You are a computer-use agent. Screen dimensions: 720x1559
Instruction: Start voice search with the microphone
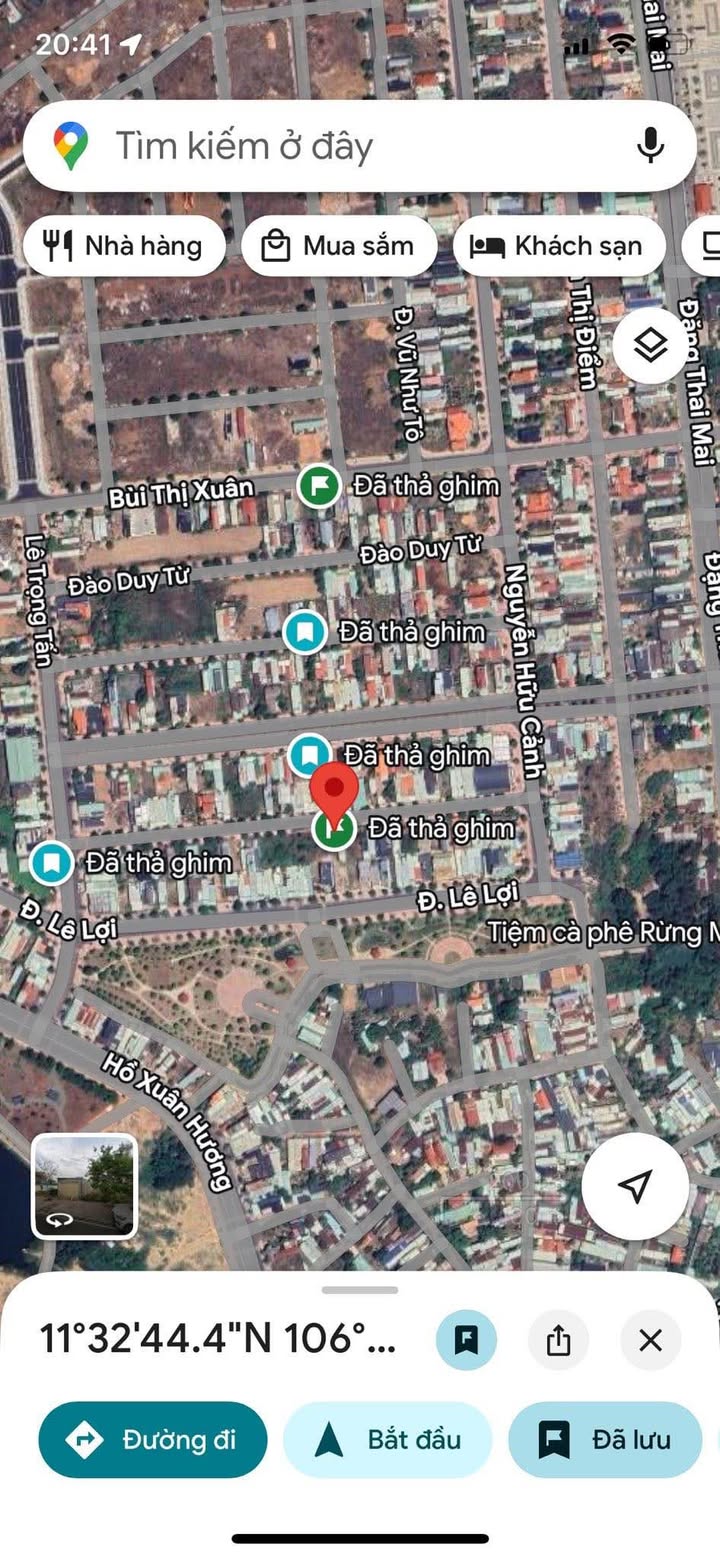[650, 147]
